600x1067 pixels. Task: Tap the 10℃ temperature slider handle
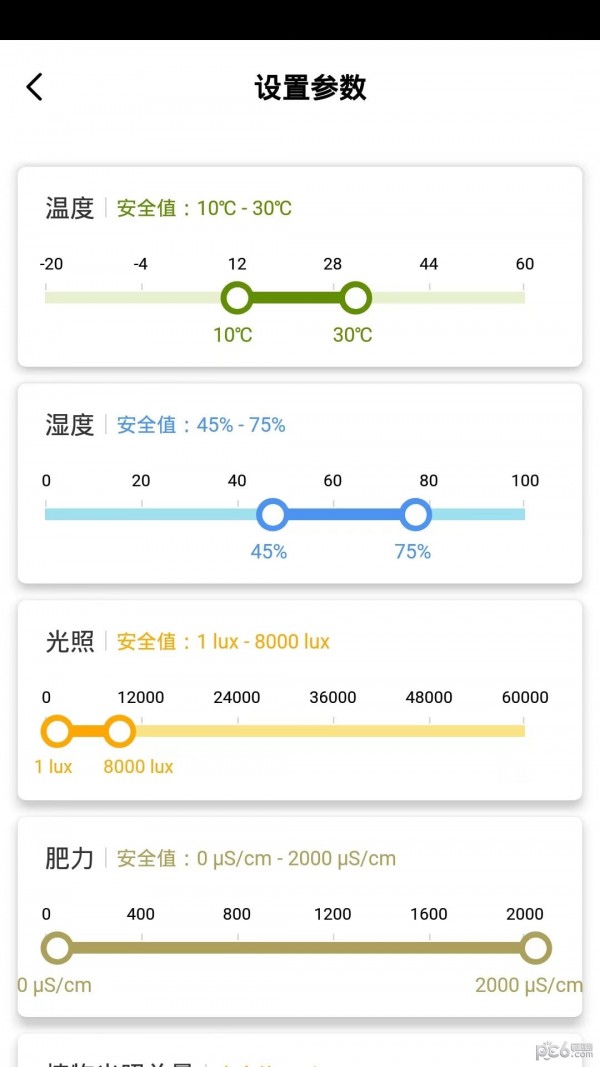click(x=237, y=298)
